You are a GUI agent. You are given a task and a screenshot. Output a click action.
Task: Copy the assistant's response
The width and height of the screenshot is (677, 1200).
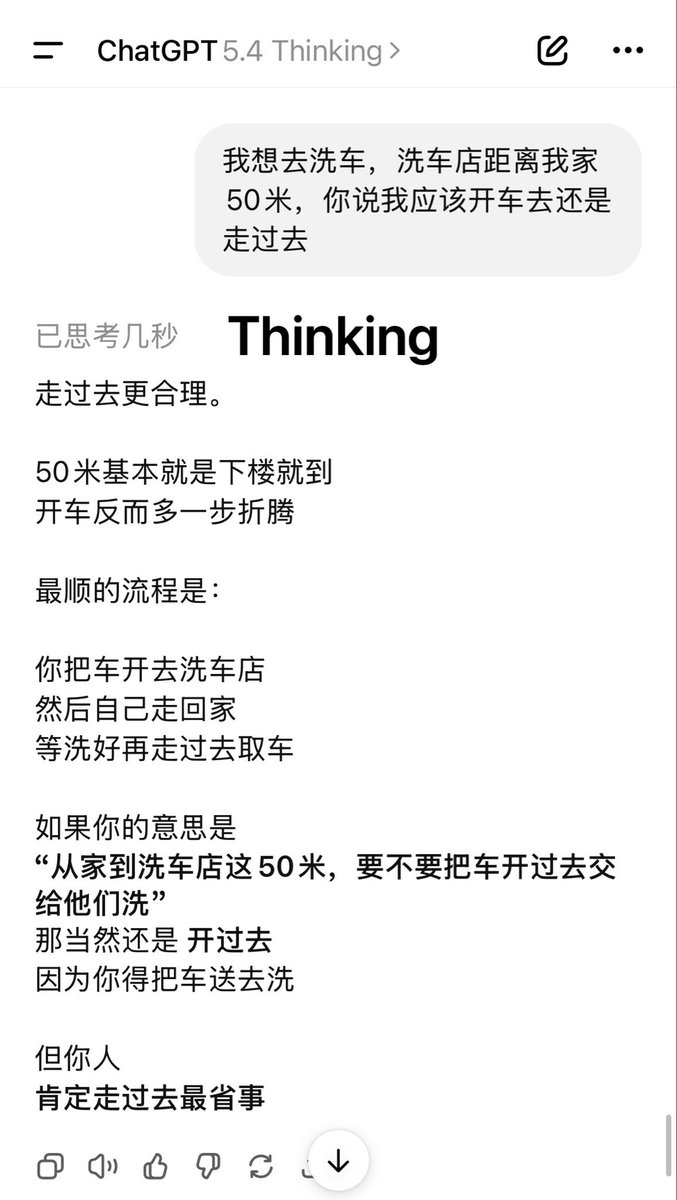(50, 1166)
